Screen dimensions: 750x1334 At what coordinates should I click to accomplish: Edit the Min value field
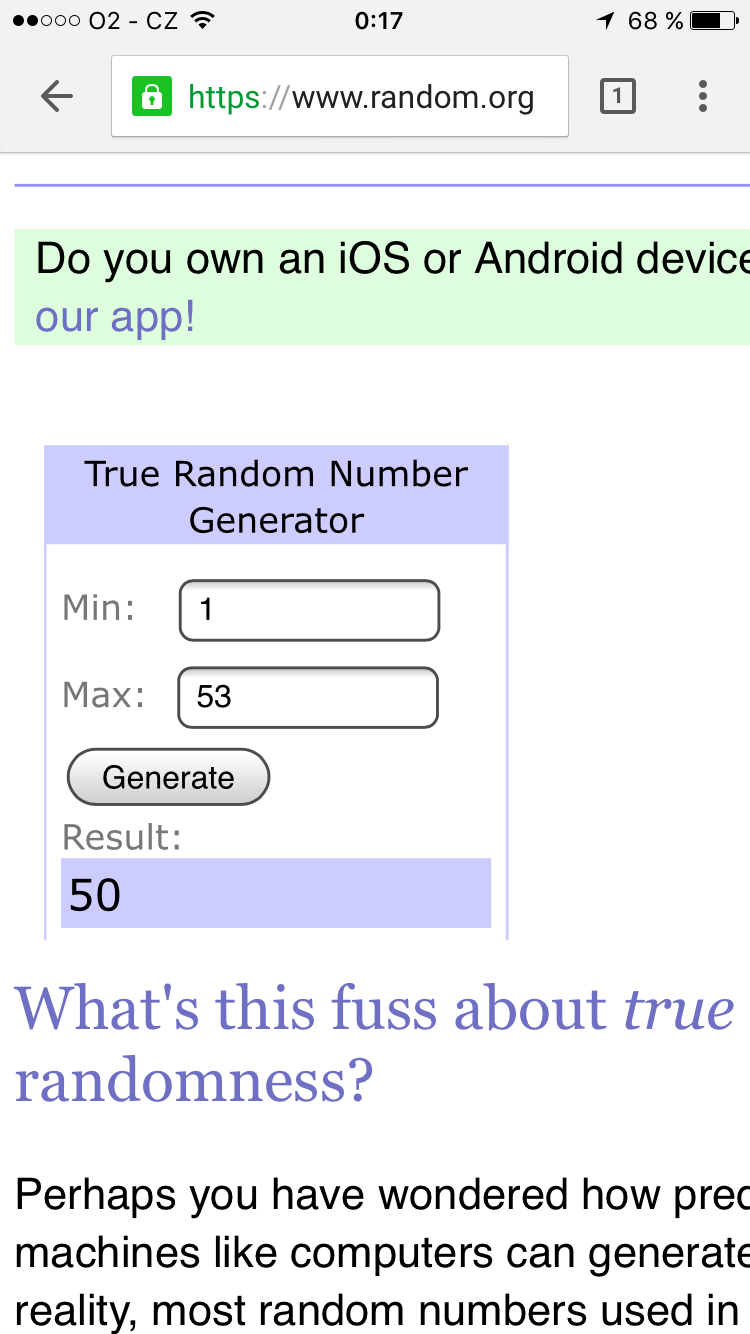click(309, 610)
